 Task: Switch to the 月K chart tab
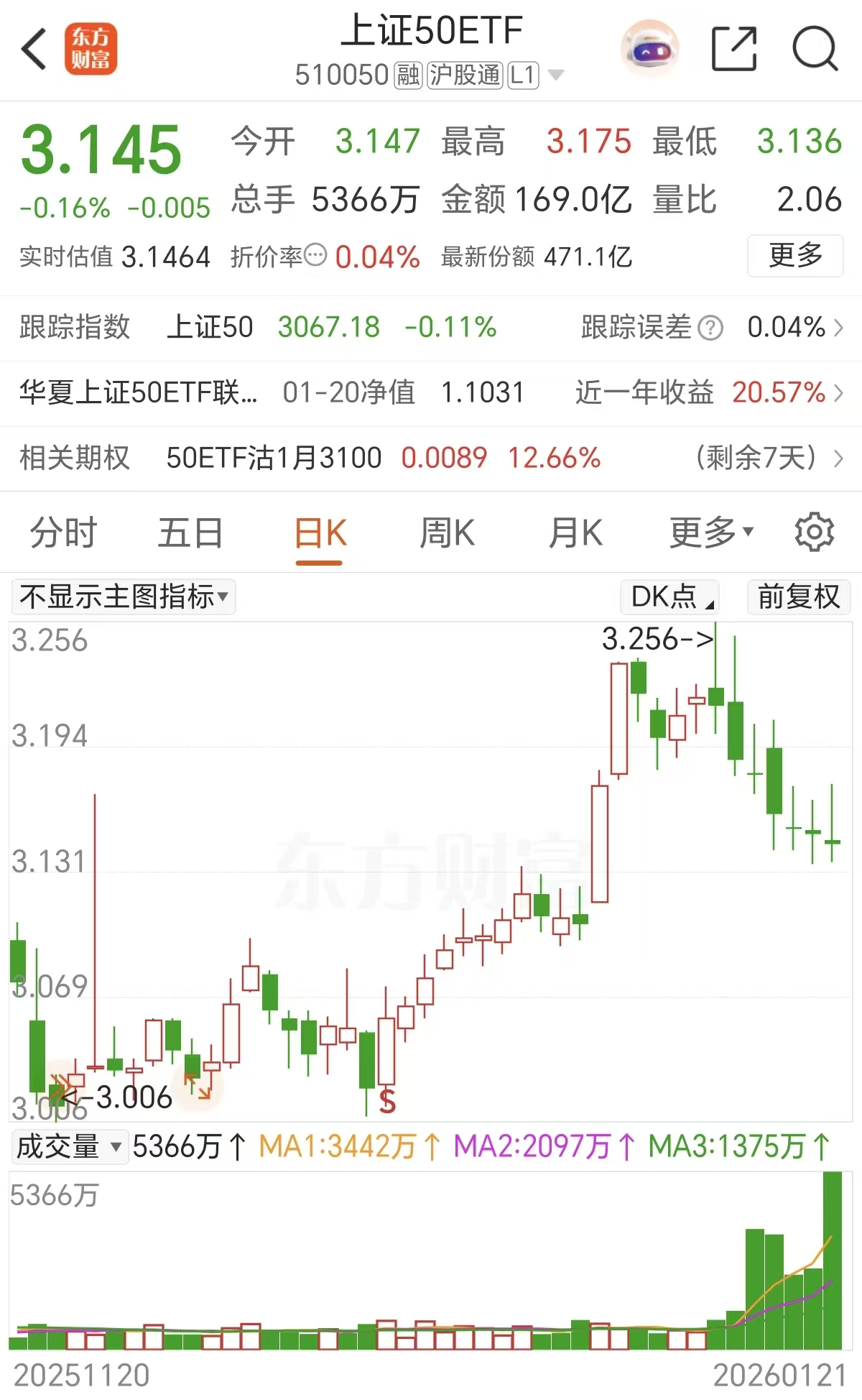[x=575, y=533]
